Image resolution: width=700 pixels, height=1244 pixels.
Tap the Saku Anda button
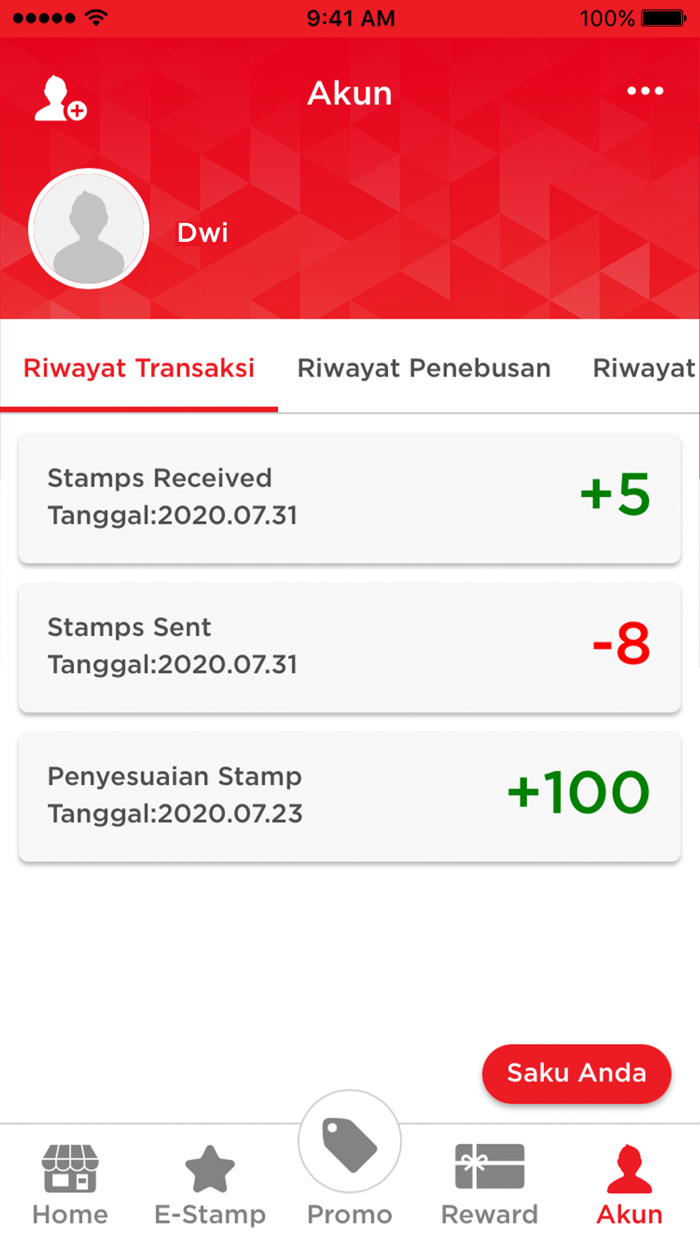pyautogui.click(x=576, y=1074)
